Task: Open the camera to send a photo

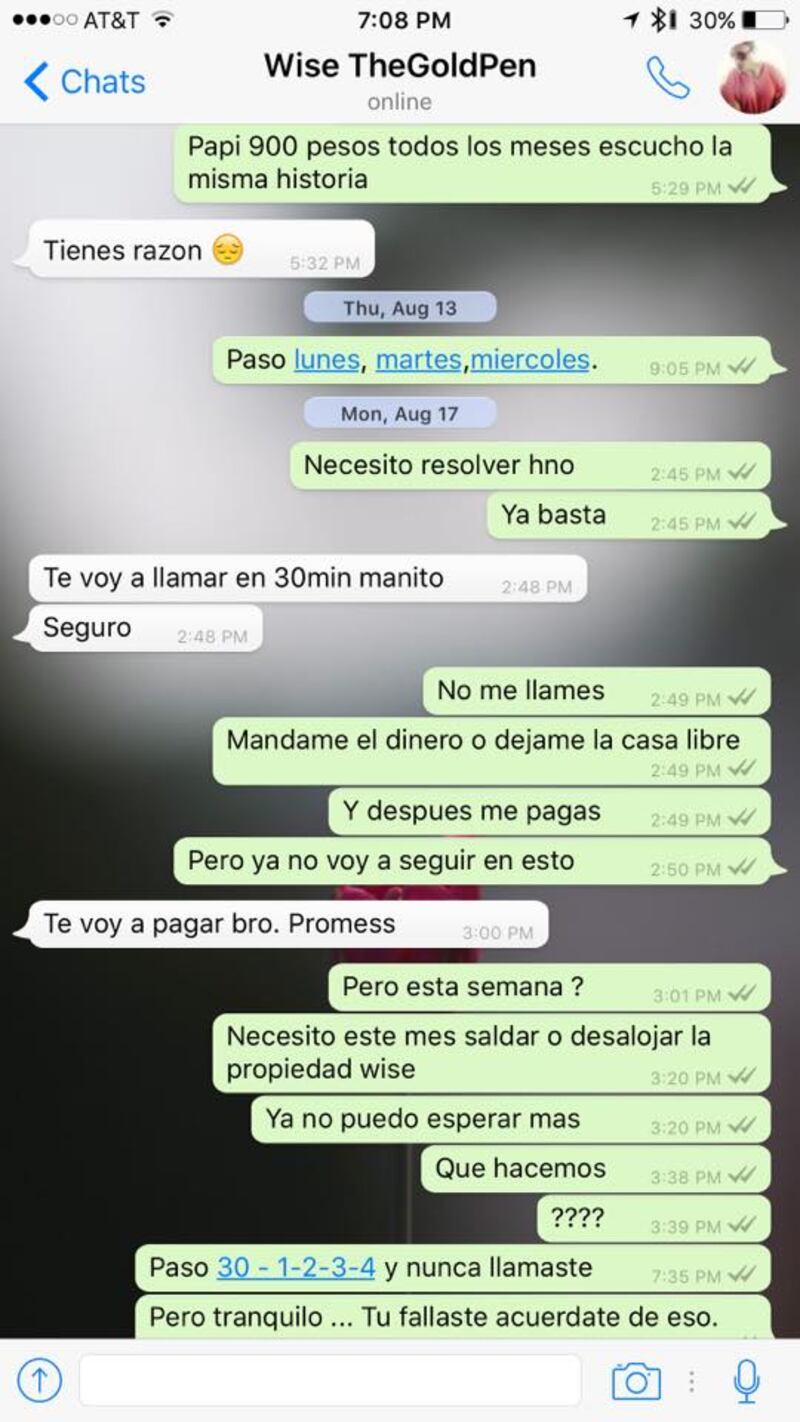Action: coord(636,1381)
